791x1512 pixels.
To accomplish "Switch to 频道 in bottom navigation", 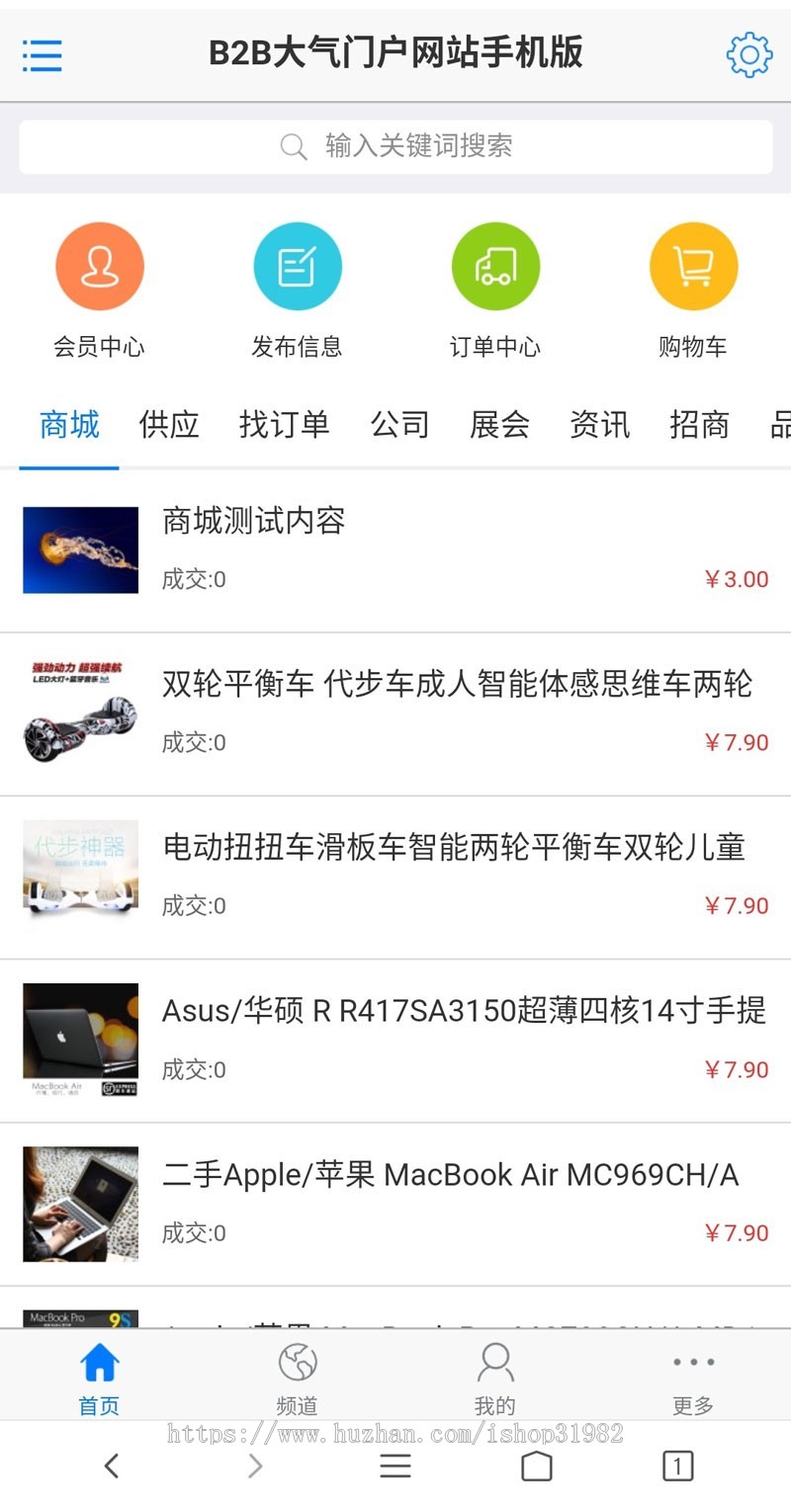I will pos(297,1379).
